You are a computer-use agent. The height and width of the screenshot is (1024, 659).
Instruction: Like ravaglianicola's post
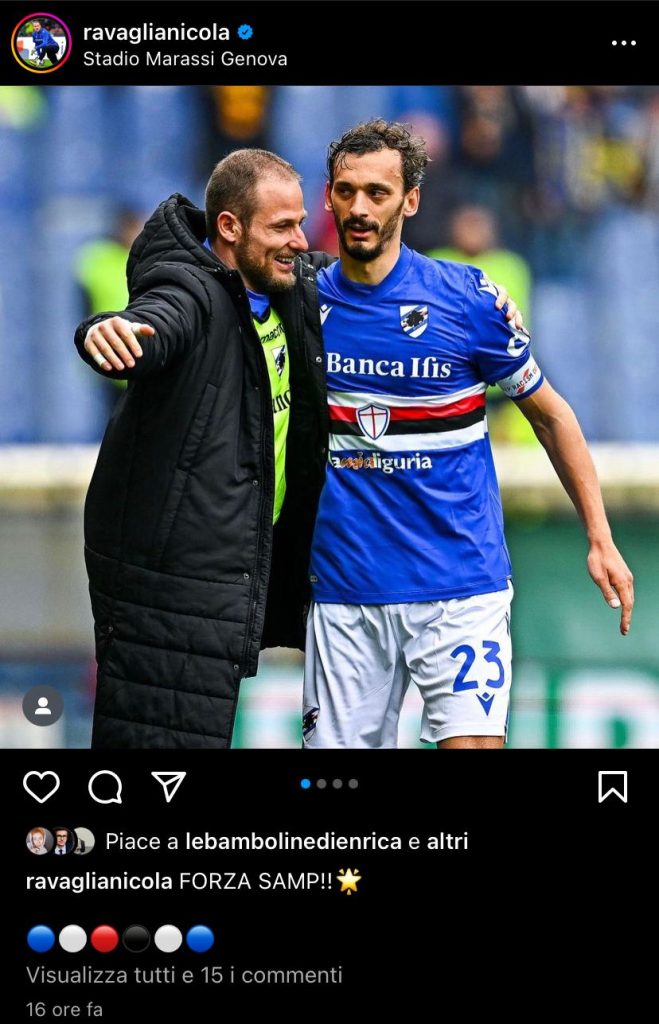click(41, 787)
